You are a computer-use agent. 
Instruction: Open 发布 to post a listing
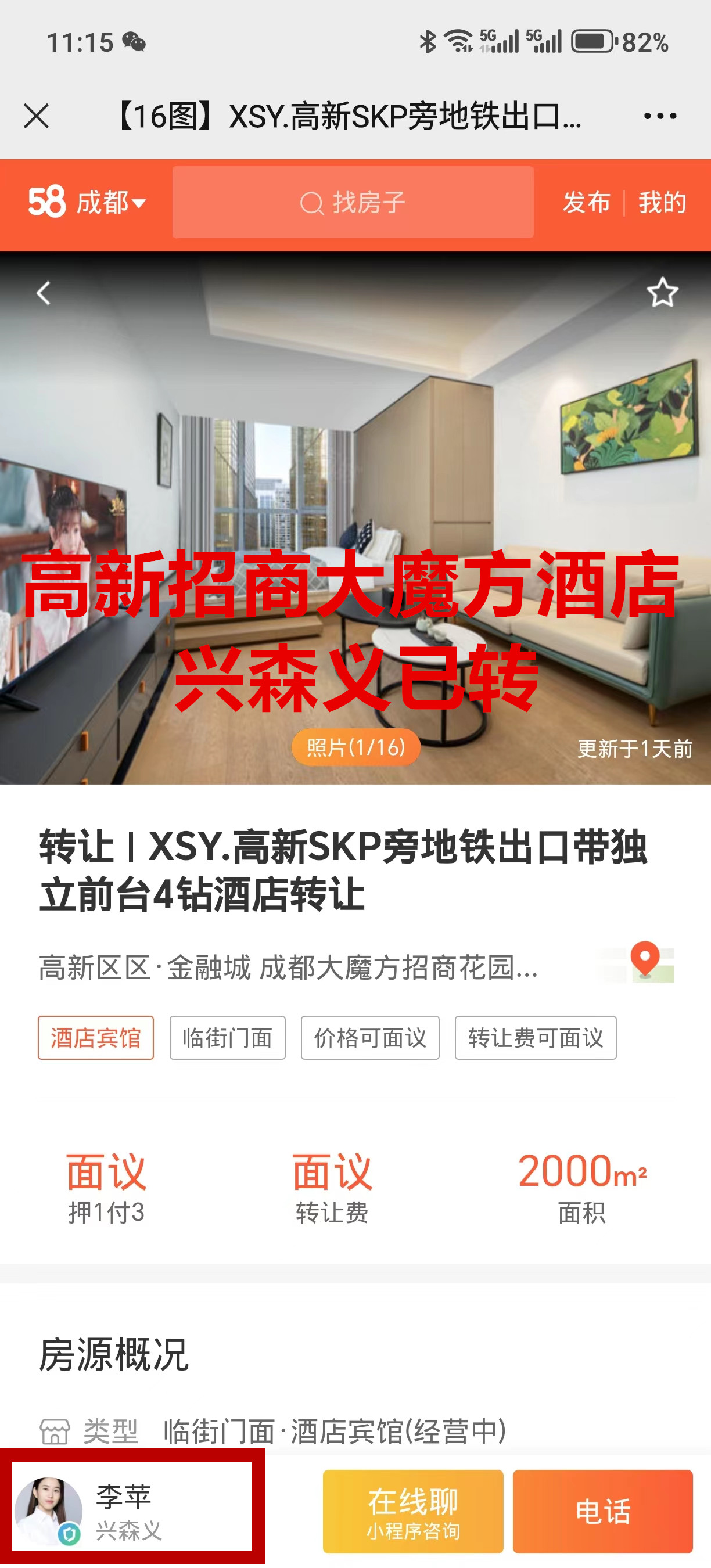pyautogui.click(x=586, y=202)
